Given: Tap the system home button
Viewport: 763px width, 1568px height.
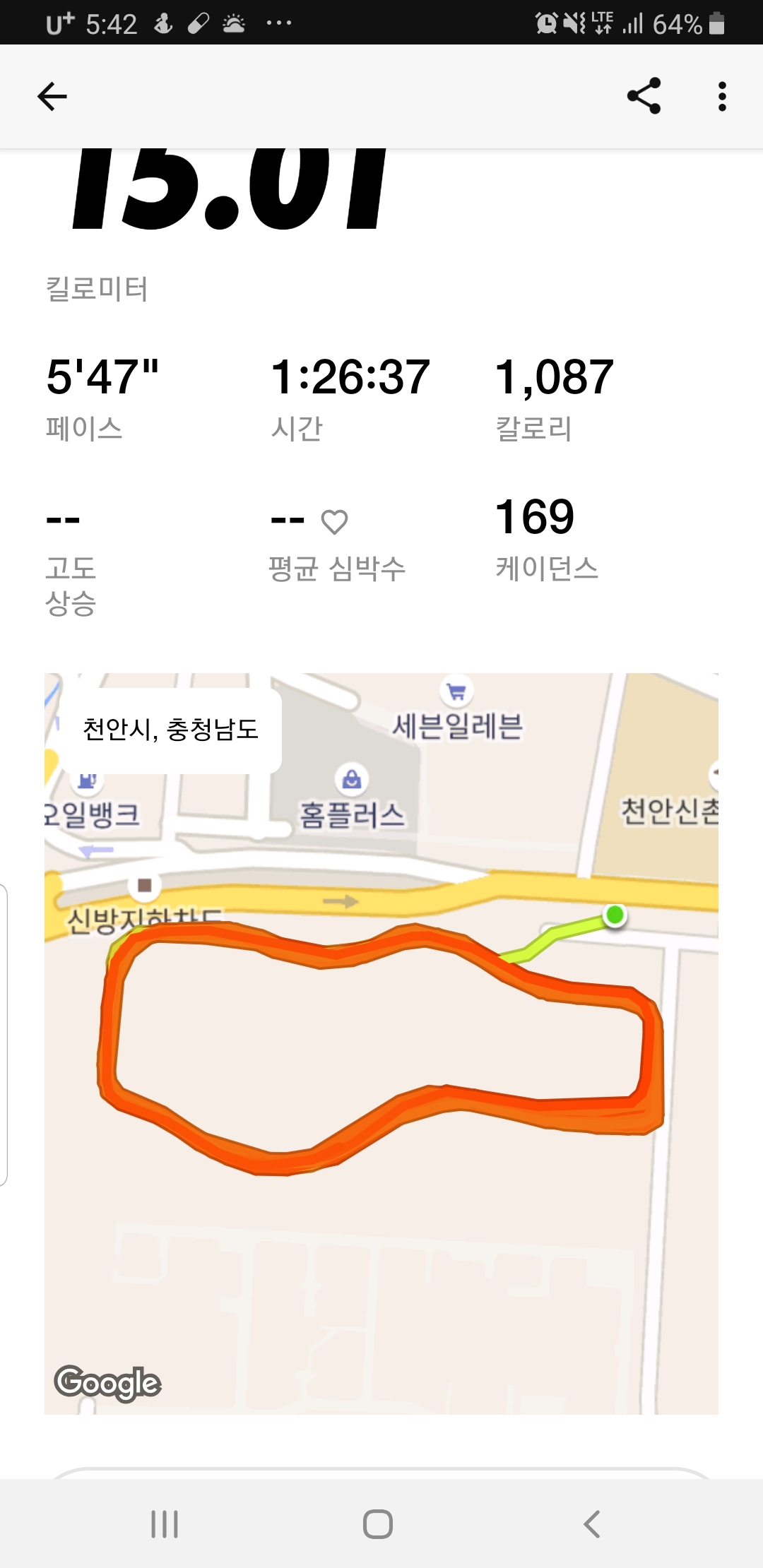Looking at the screenshot, I should tap(378, 1524).
